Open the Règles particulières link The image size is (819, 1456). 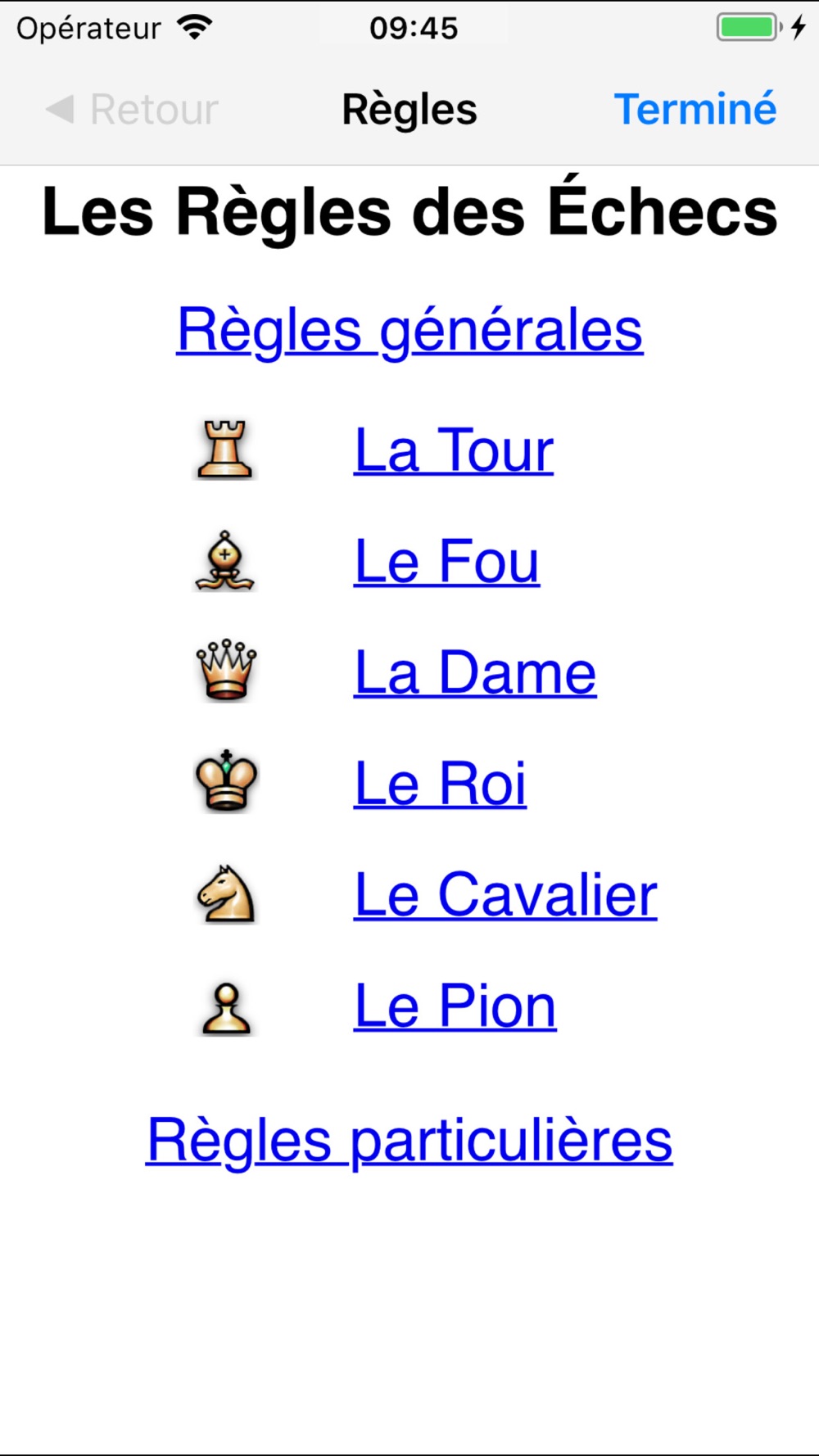click(x=409, y=1140)
